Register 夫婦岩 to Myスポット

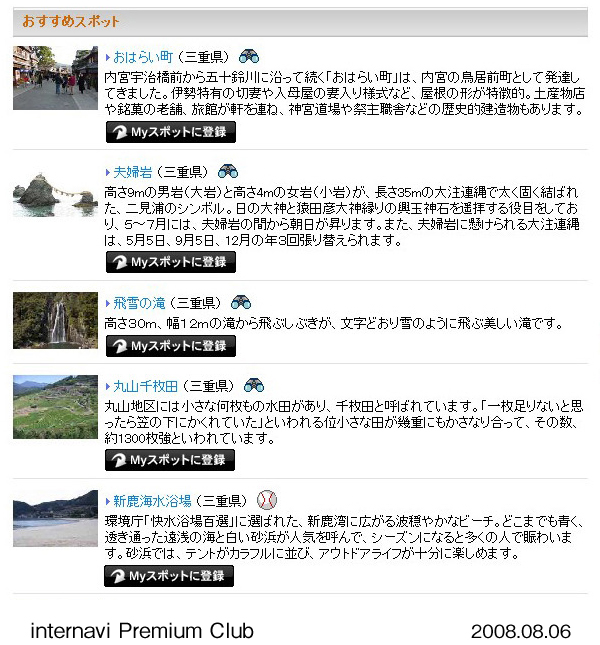tap(170, 262)
